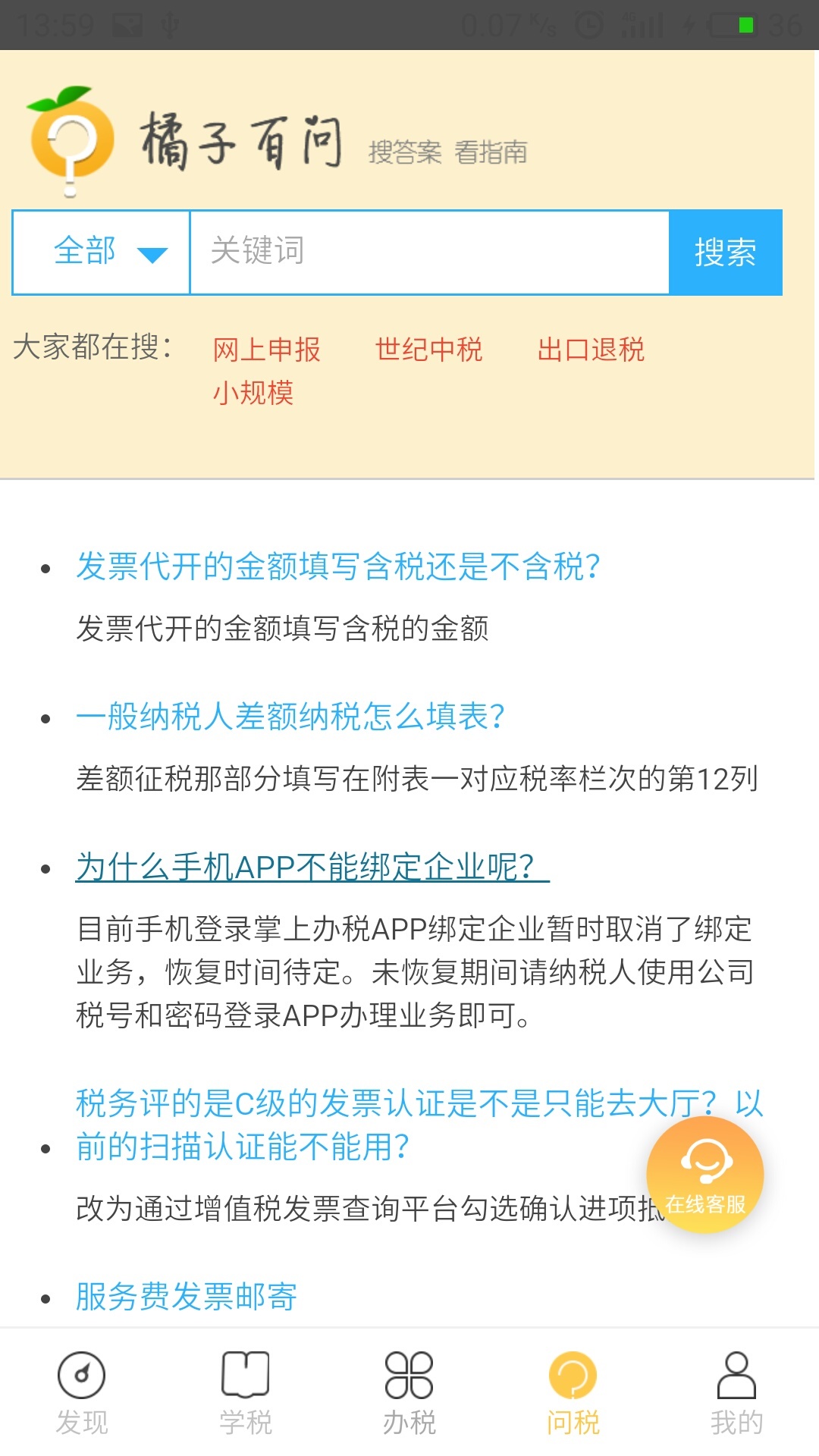Open question 为什么手机APP不能绑定企业呢
This screenshot has height=1456, width=819.
[x=312, y=867]
